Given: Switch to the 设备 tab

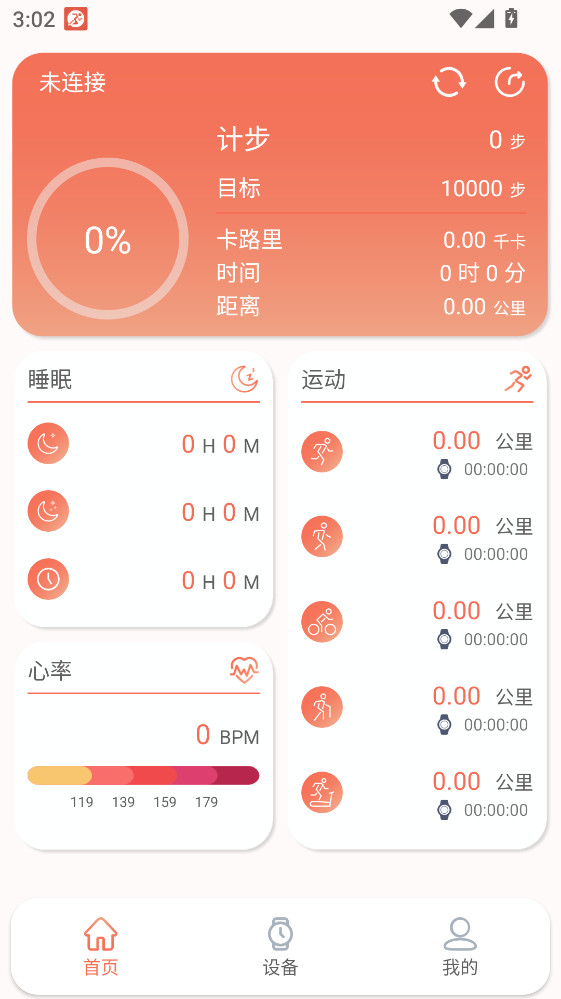Looking at the screenshot, I should 280,947.
